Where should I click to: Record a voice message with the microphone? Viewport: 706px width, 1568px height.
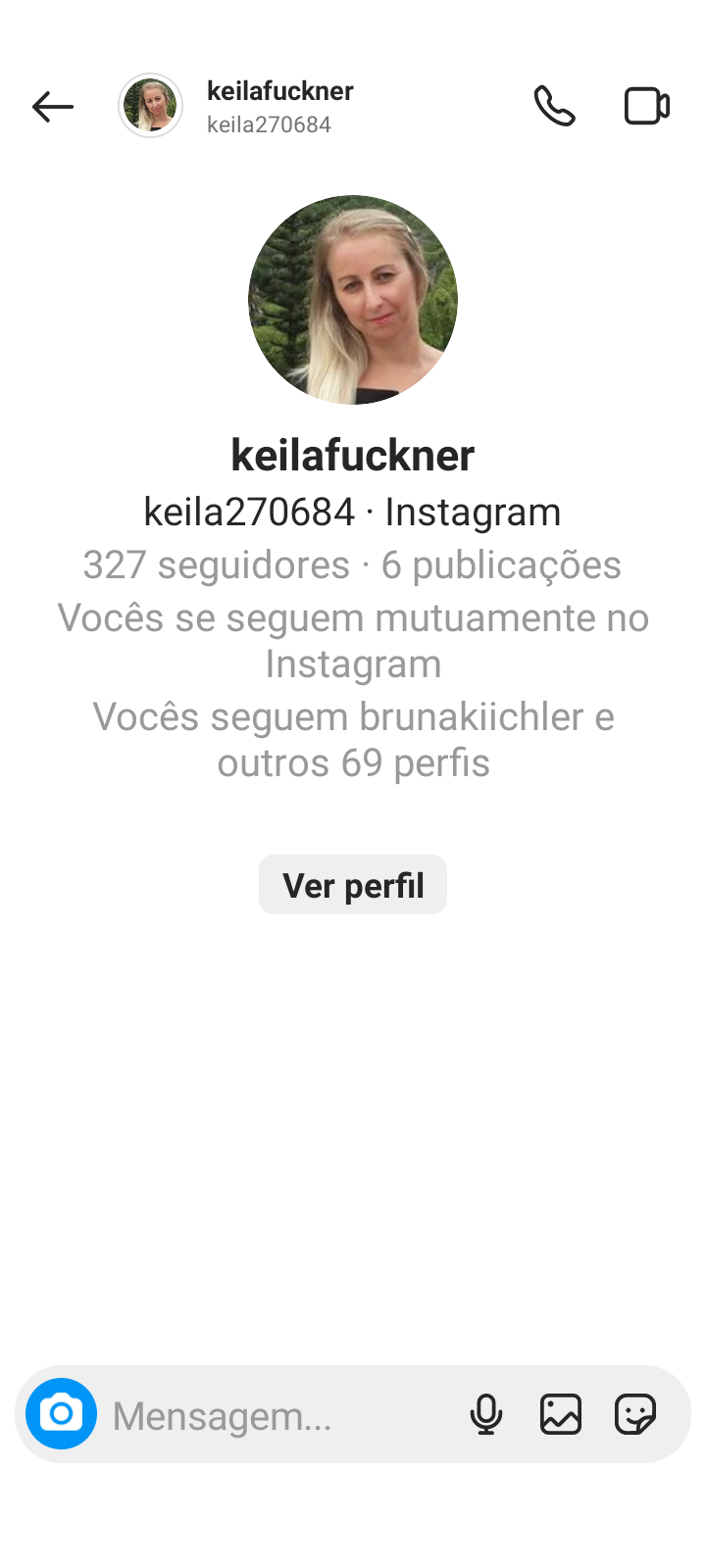[x=486, y=1414]
